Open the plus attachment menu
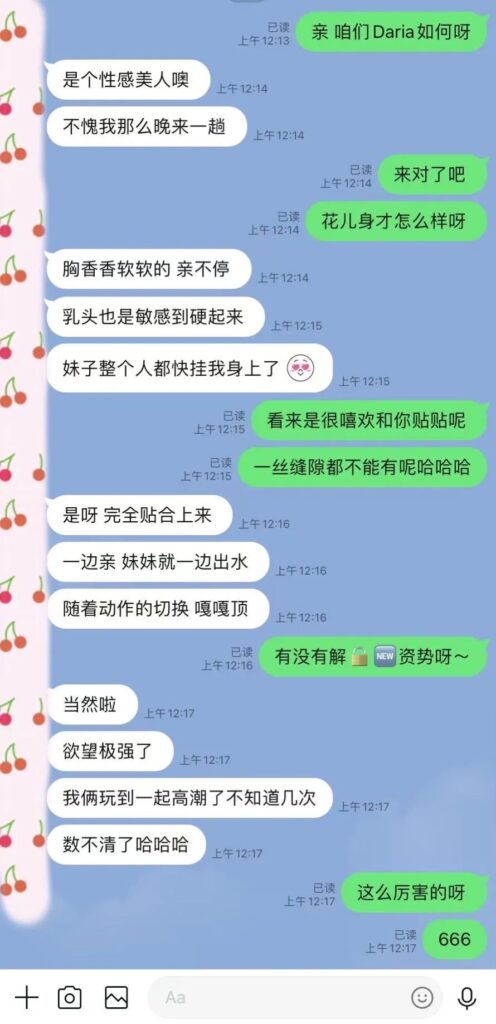The image size is (496, 1024). point(26,997)
